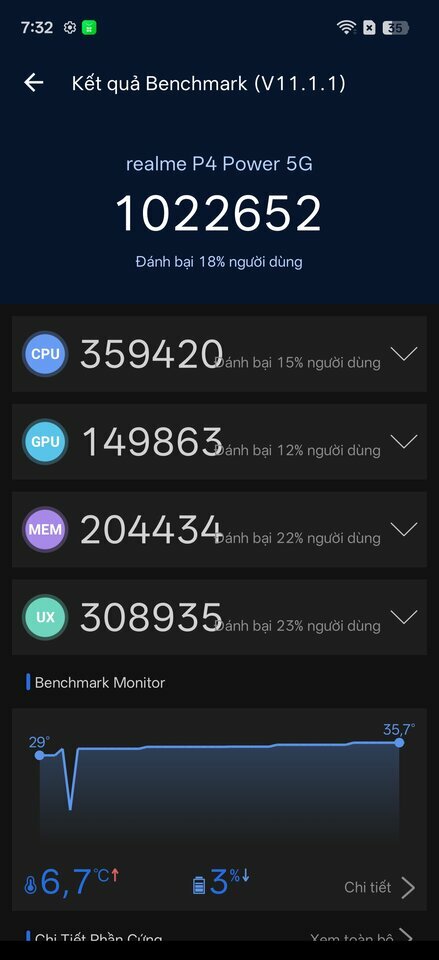
Task: Expand the UX score details
Action: point(403,617)
